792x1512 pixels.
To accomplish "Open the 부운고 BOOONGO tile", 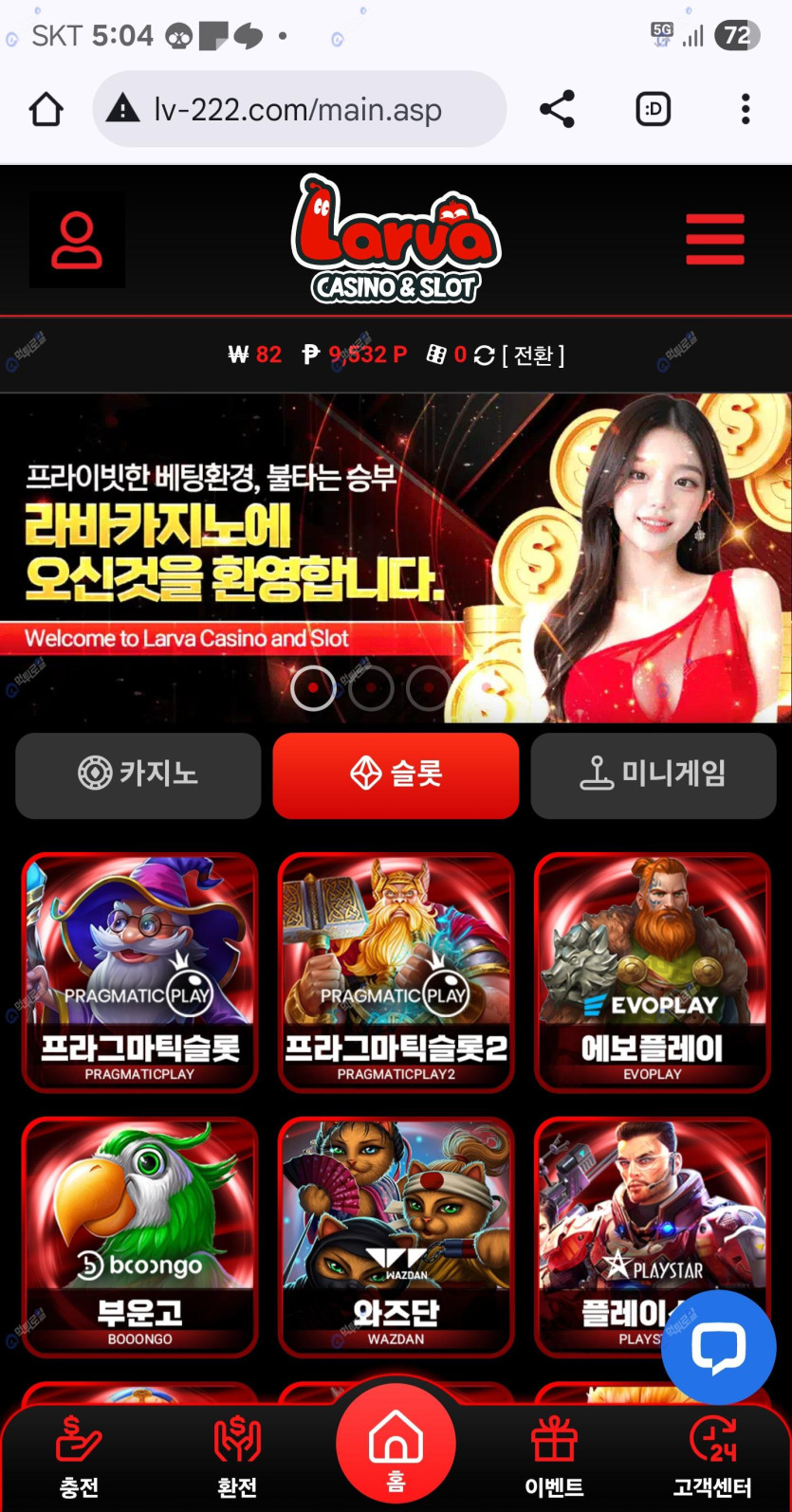I will 139,1235.
